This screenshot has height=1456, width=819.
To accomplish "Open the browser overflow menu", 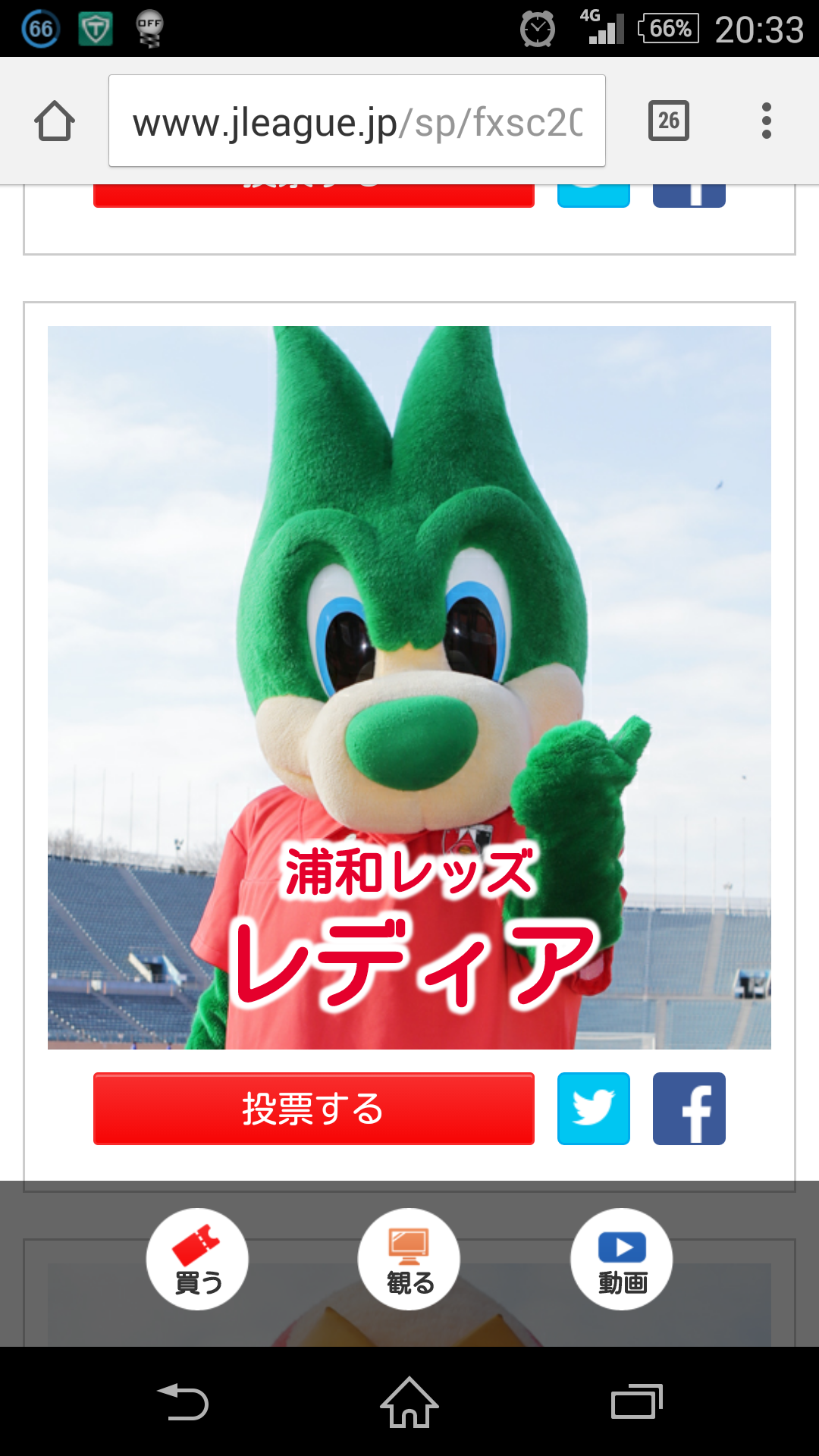I will [x=766, y=121].
